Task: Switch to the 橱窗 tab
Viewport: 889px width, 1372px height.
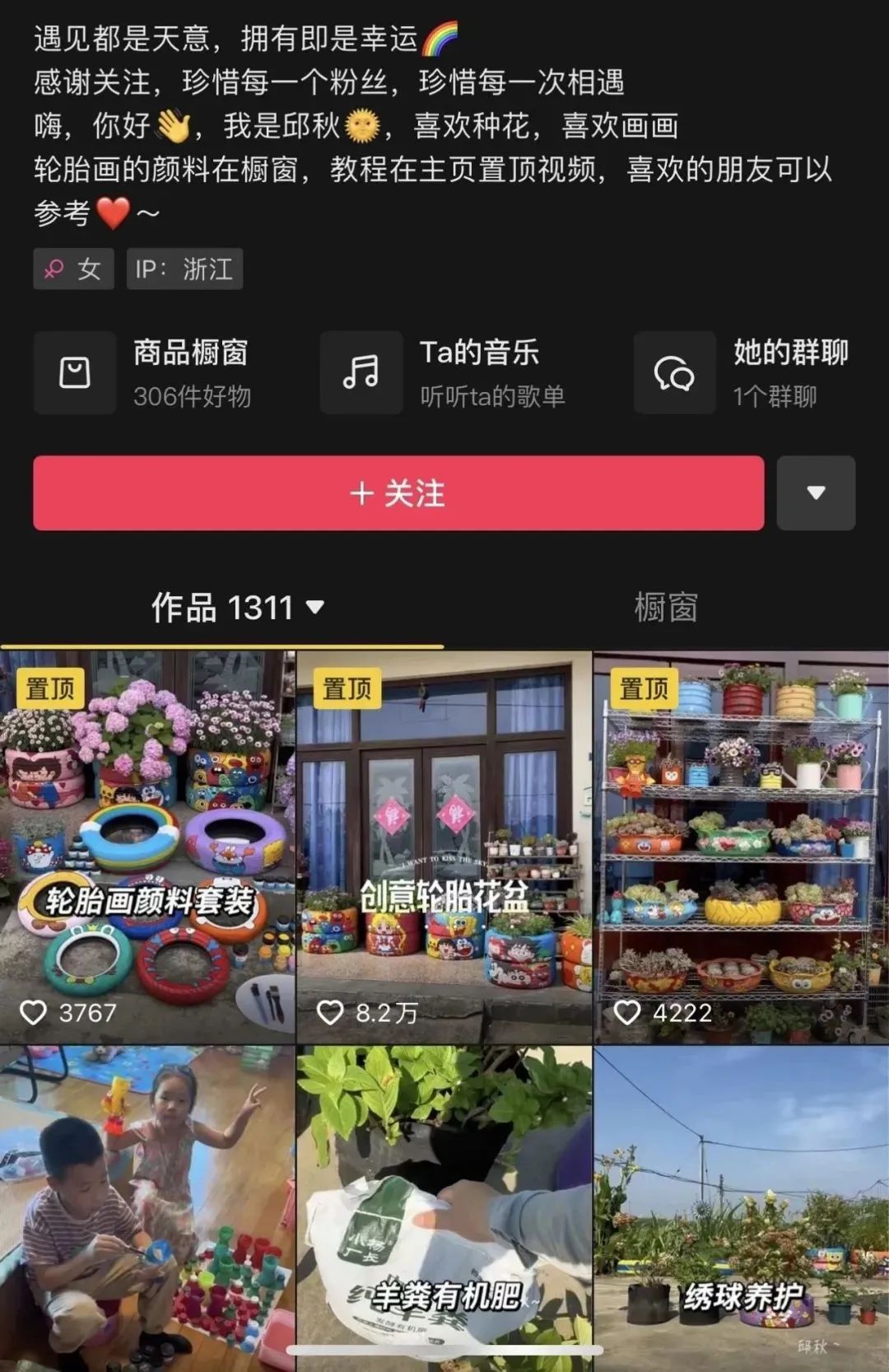Action: pos(666,608)
